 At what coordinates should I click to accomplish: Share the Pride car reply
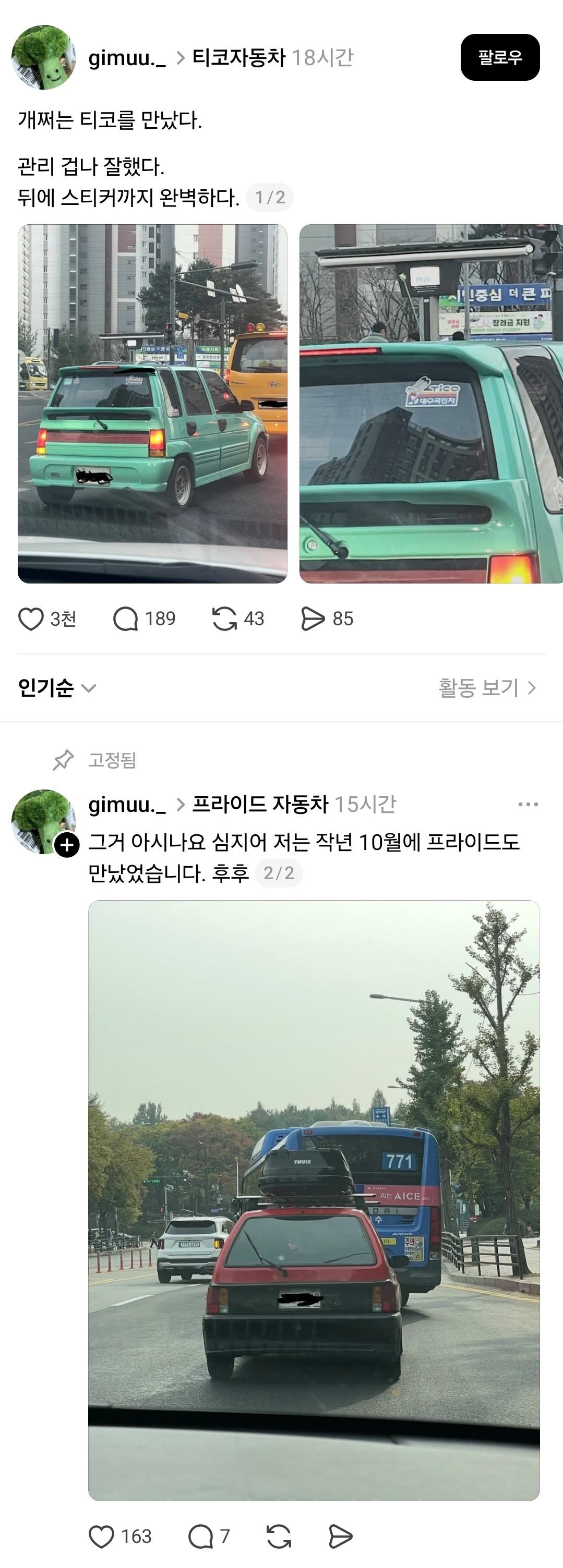[340, 1536]
